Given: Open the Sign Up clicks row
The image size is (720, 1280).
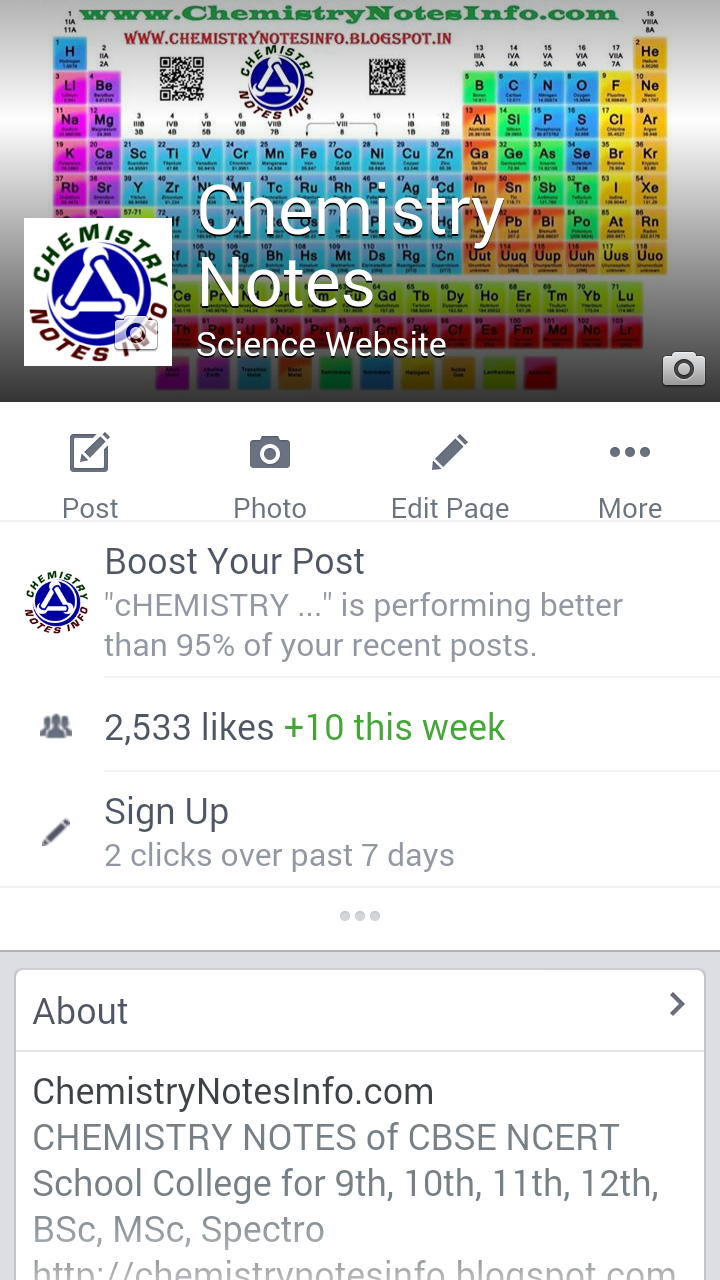Looking at the screenshot, I should pos(280,832).
